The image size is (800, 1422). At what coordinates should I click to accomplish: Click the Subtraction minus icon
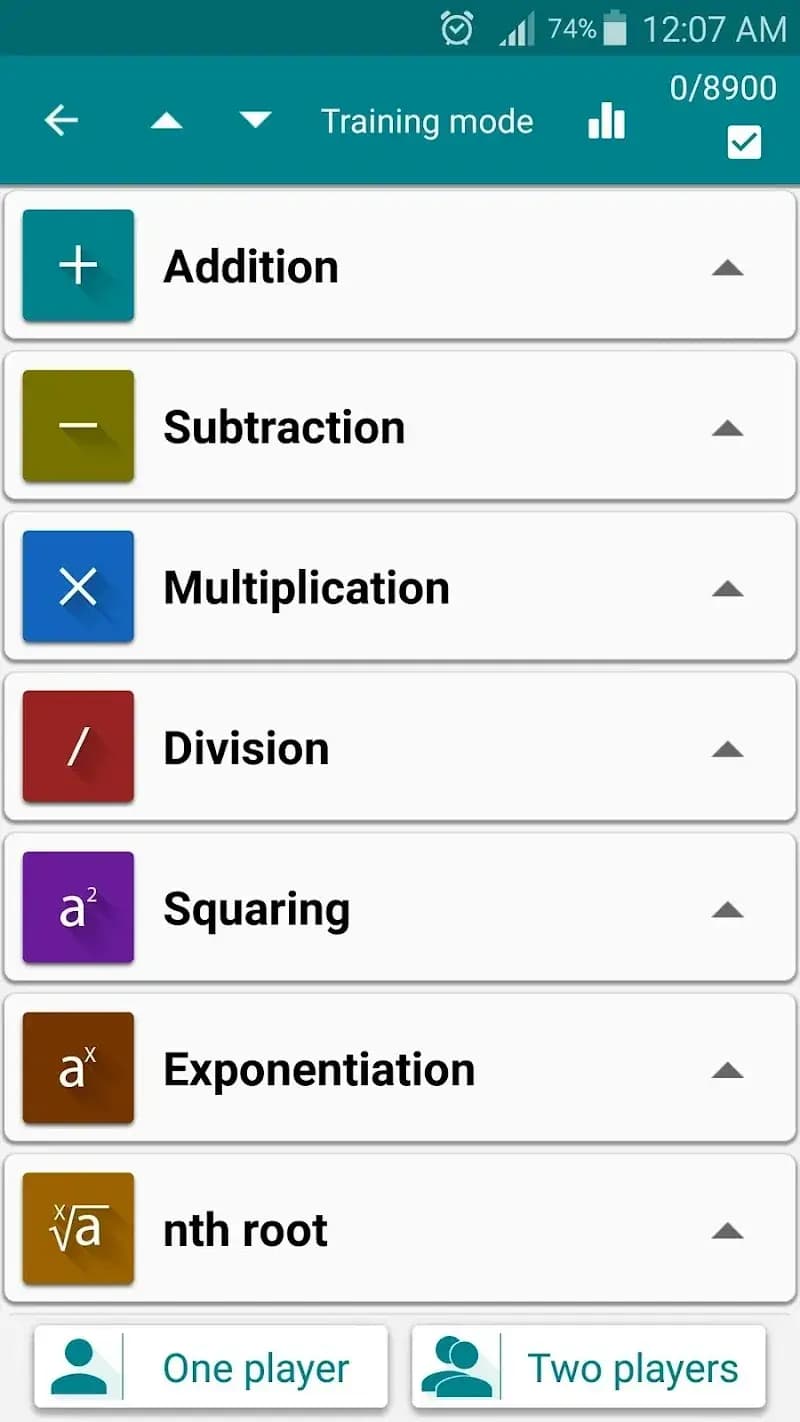pyautogui.click(x=78, y=427)
